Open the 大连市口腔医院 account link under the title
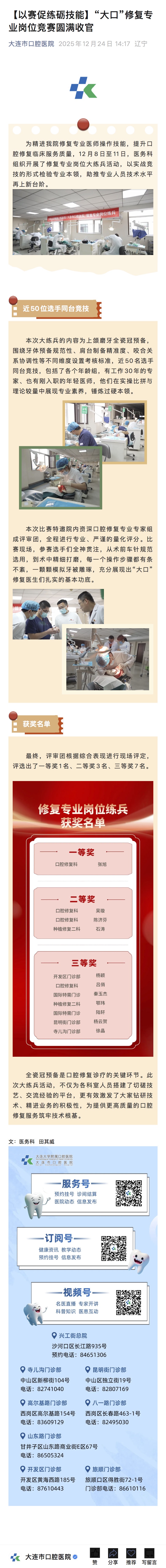 click(31, 44)
